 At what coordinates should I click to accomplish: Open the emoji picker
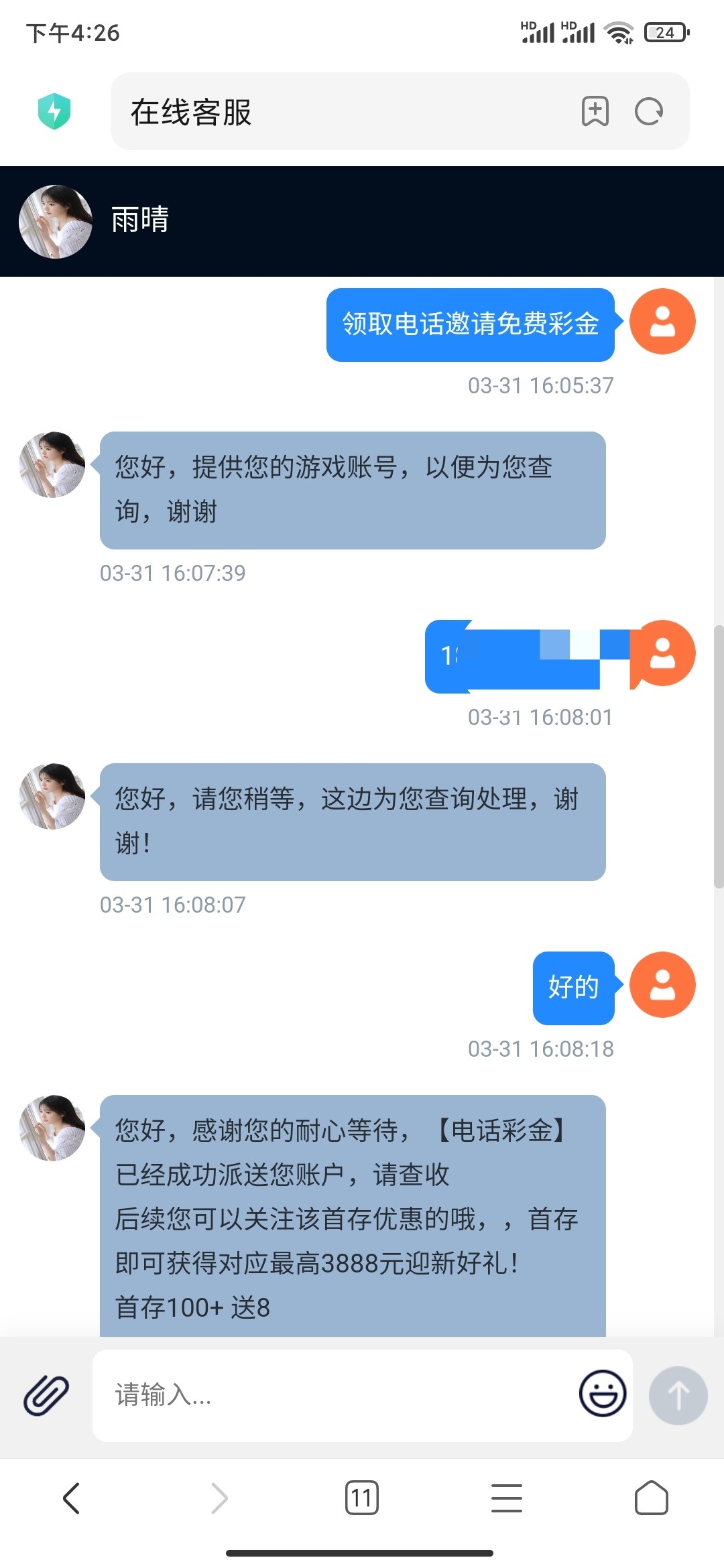pos(603,1393)
